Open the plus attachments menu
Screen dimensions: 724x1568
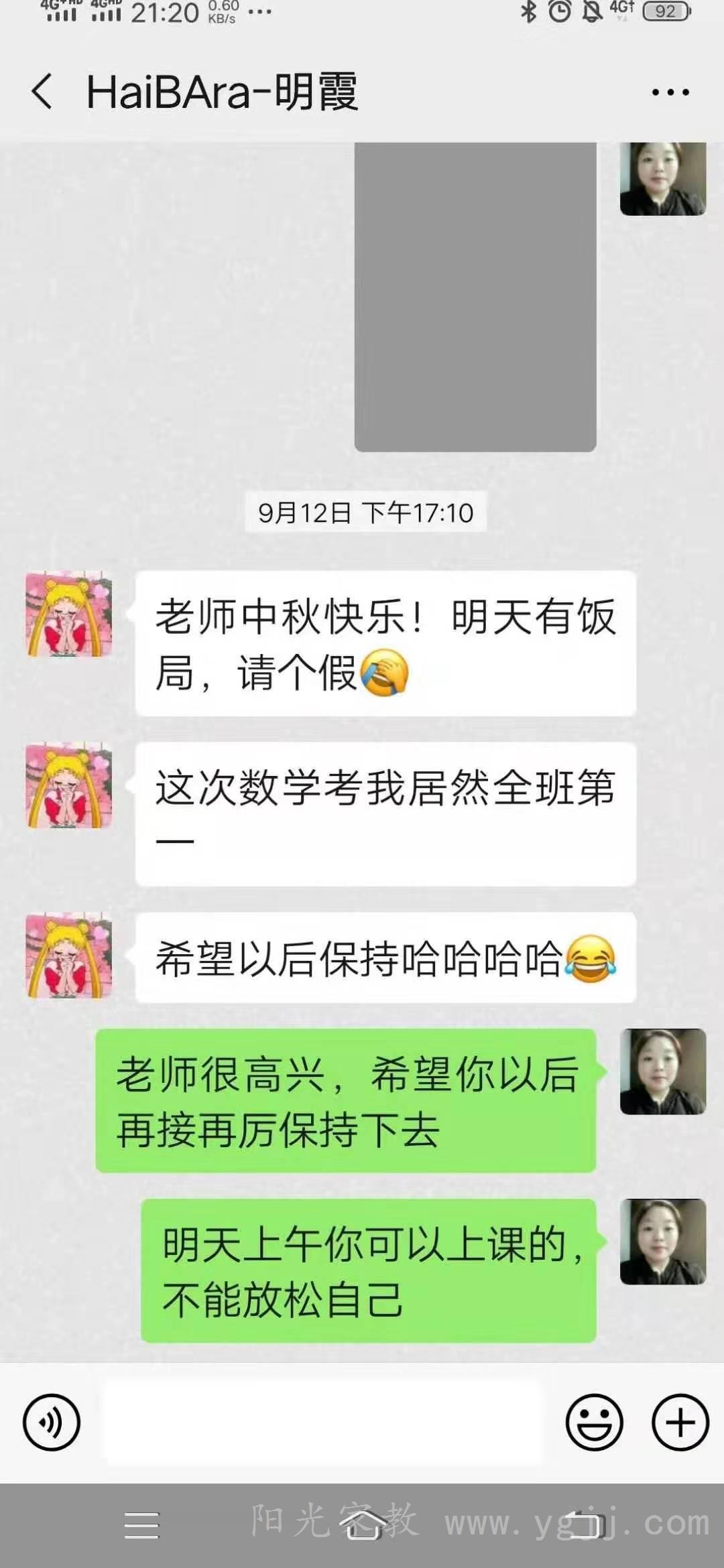coord(680,1422)
